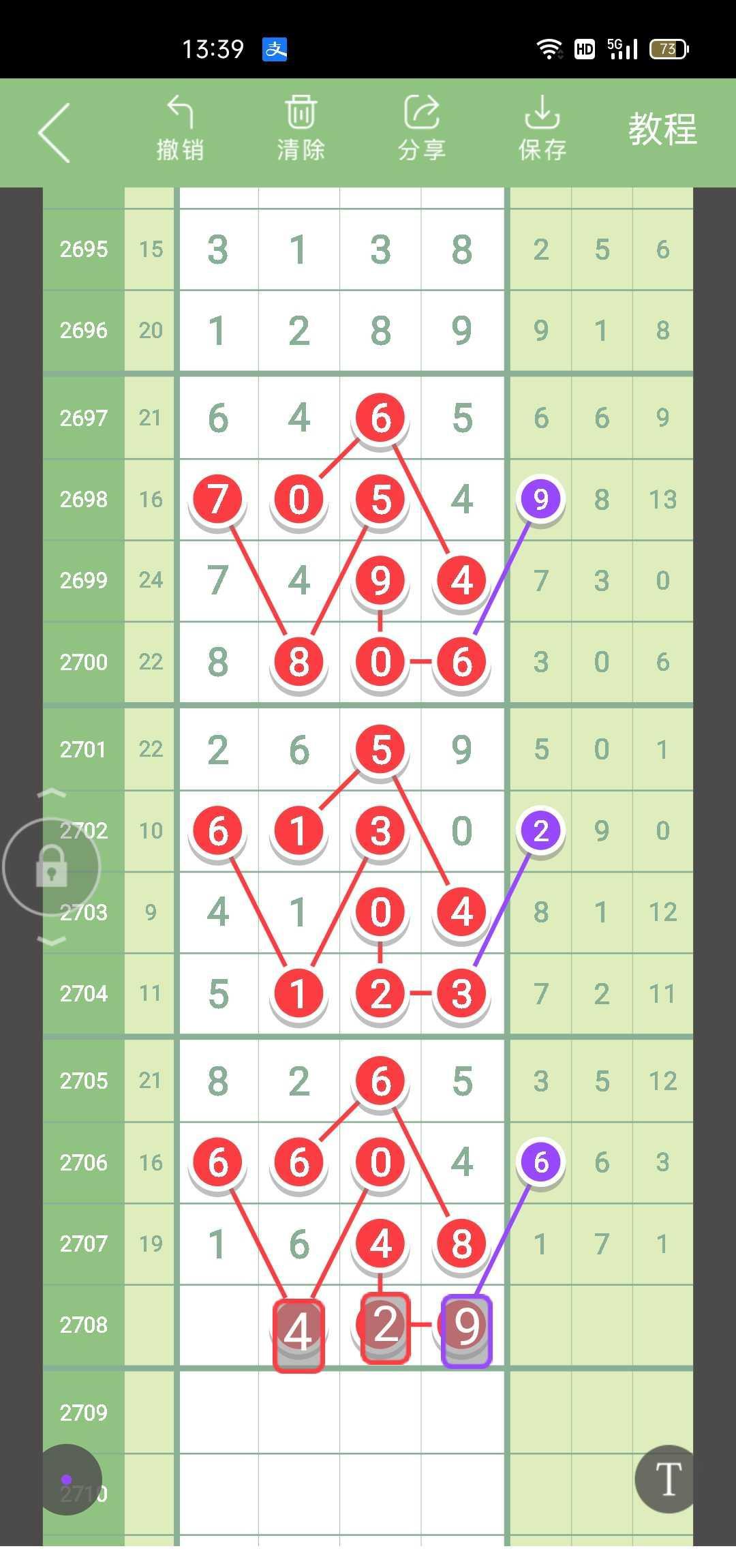Share the chart via 分享

click(x=421, y=130)
